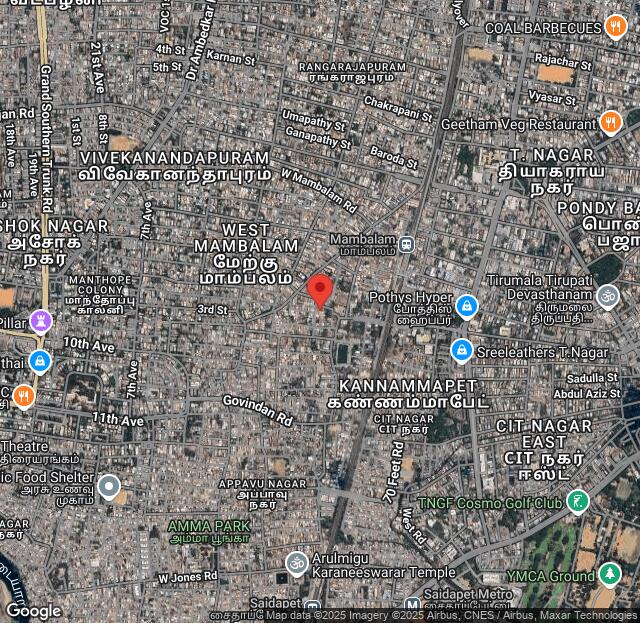Select Coal Barbecues restaurant marker

pos(615,27)
